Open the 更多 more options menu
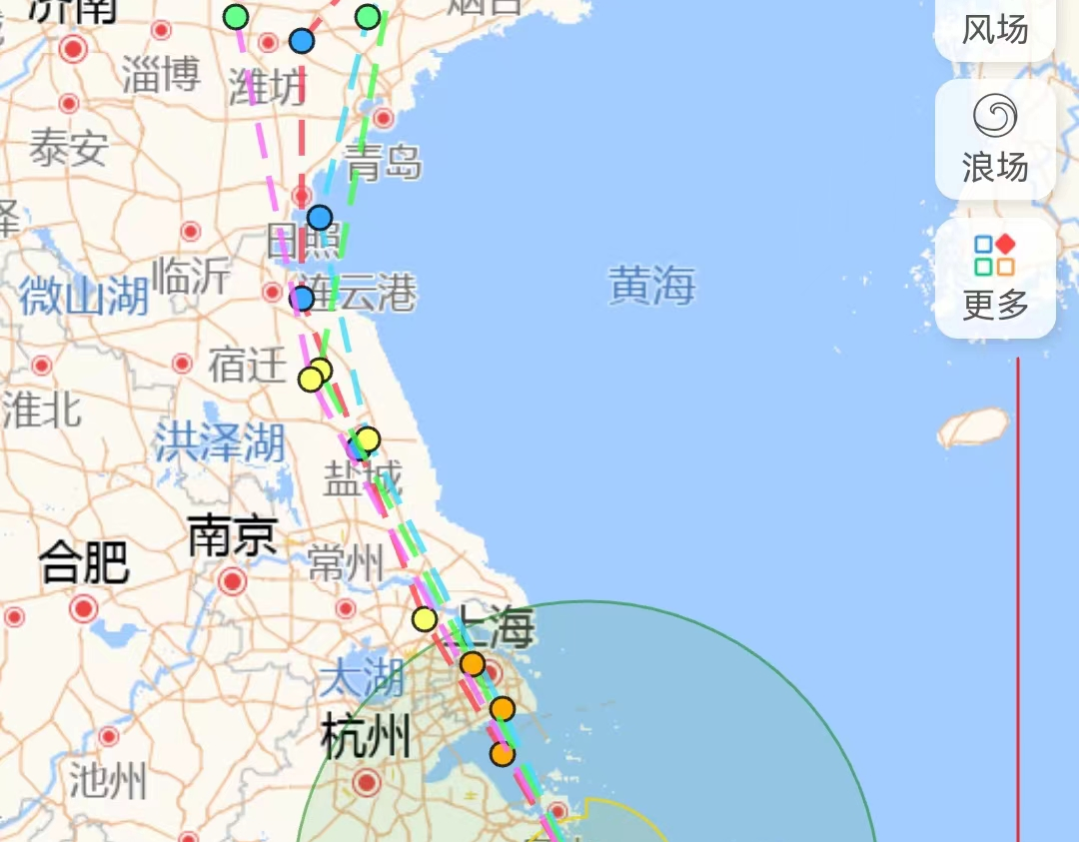Viewport: 1080px width, 842px height. tap(995, 278)
